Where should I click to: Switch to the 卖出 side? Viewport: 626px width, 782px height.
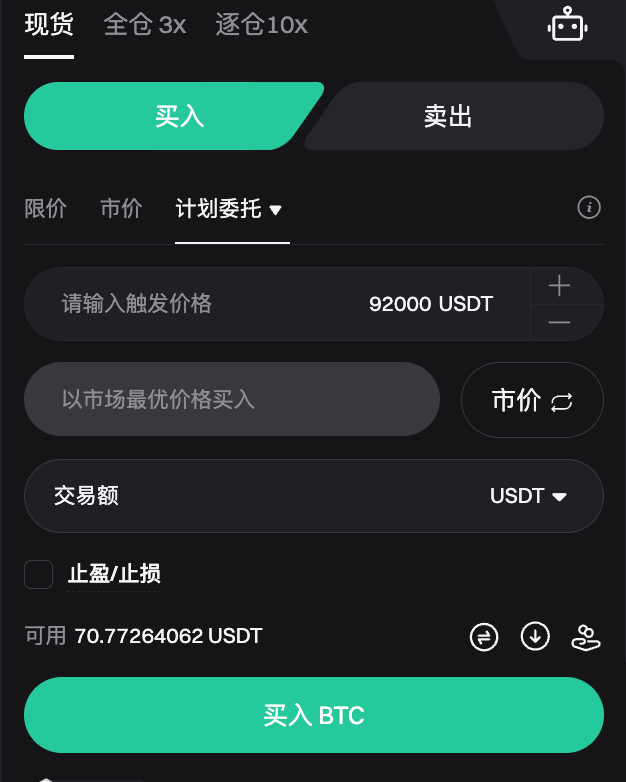coord(448,116)
